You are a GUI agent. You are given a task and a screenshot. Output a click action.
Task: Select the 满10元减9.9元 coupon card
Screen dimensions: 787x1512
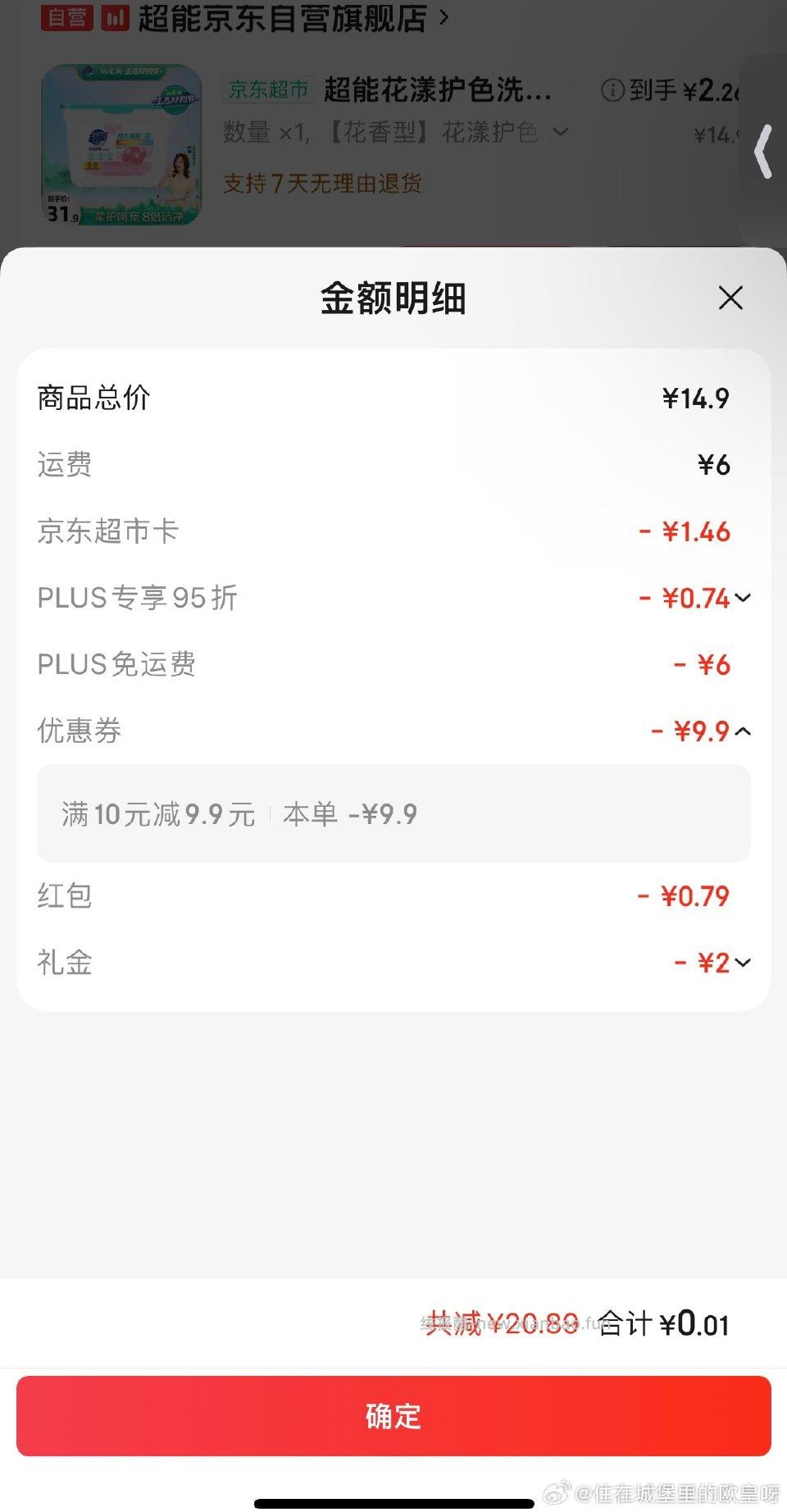point(393,813)
